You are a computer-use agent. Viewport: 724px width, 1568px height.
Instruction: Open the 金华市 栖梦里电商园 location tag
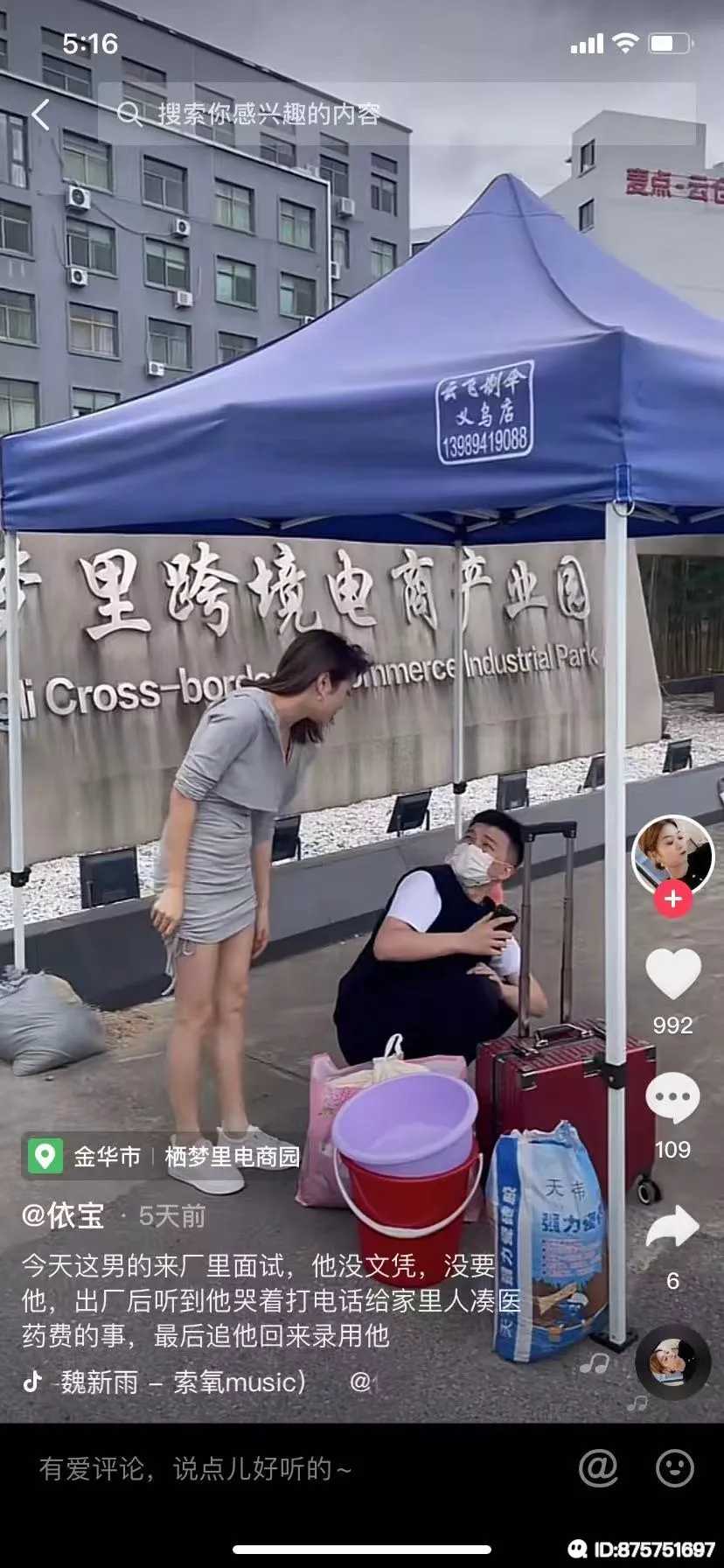pyautogui.click(x=164, y=1156)
